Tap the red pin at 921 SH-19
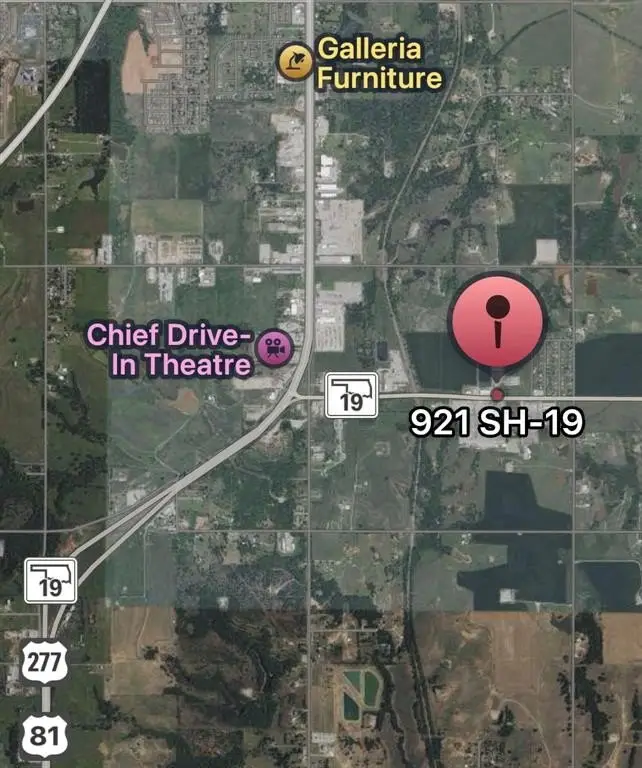This screenshot has height=768, width=642. [x=498, y=324]
